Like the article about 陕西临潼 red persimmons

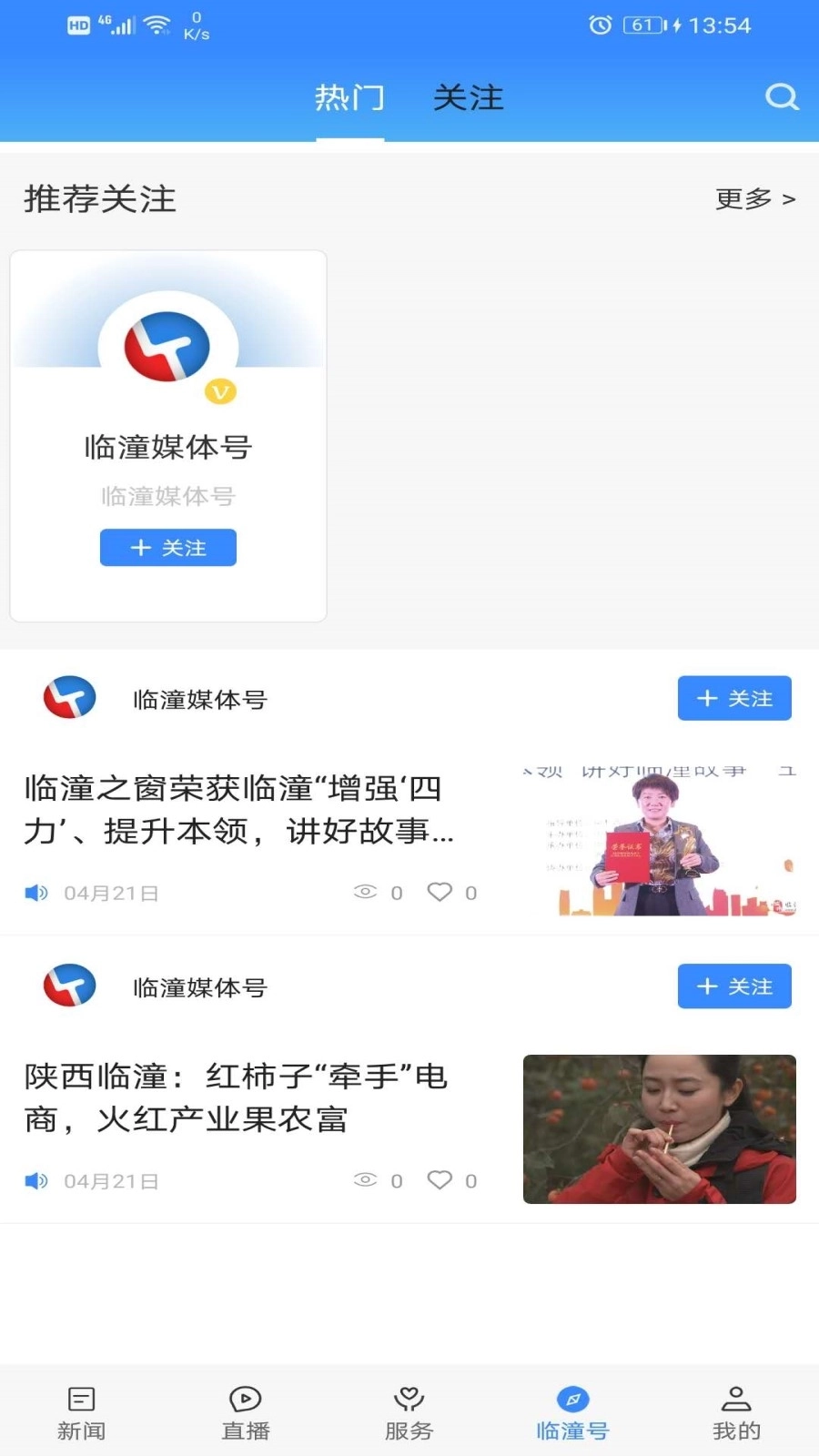pos(440,1178)
